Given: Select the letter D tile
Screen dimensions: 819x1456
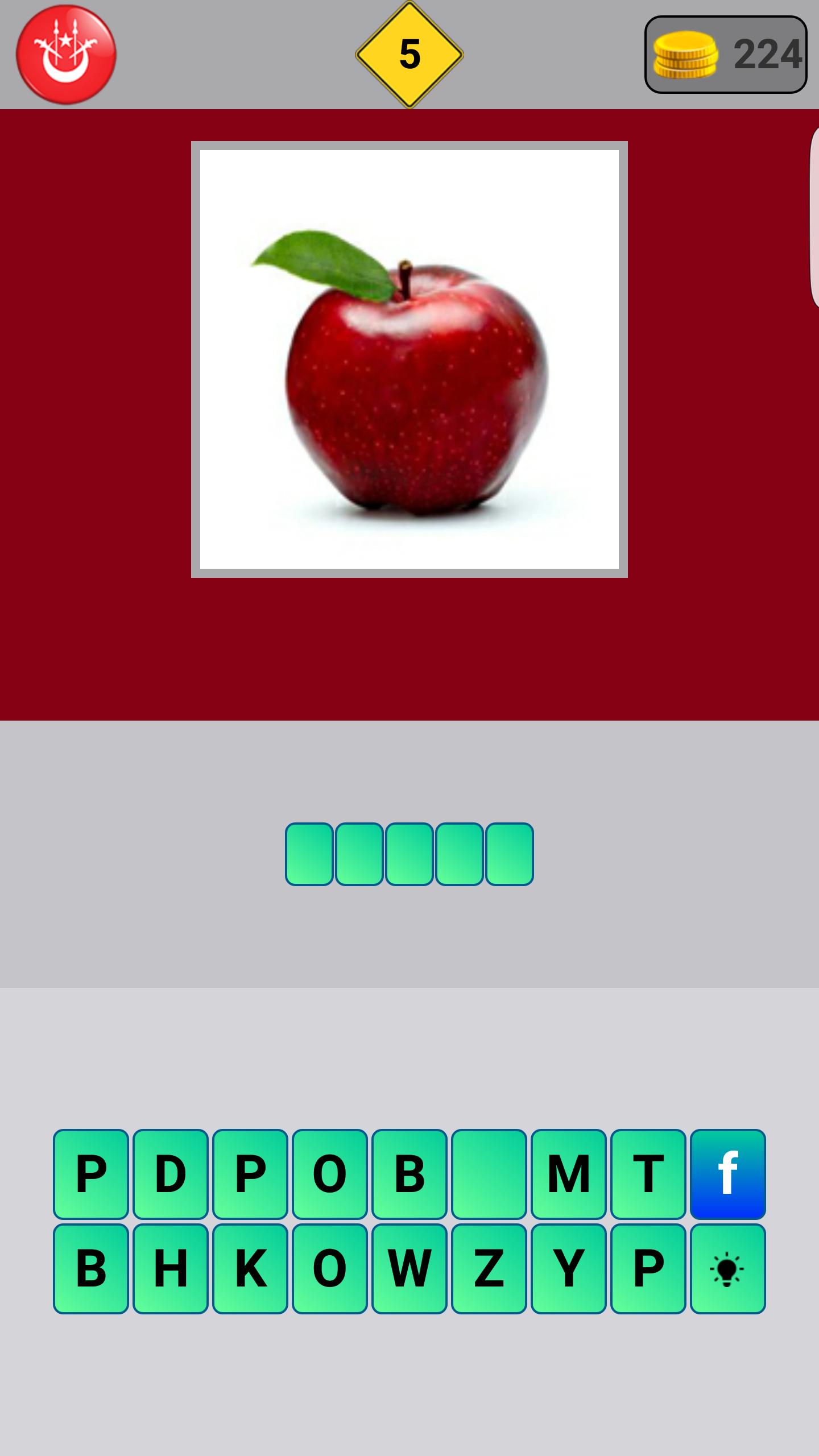Looking at the screenshot, I should click(171, 1174).
